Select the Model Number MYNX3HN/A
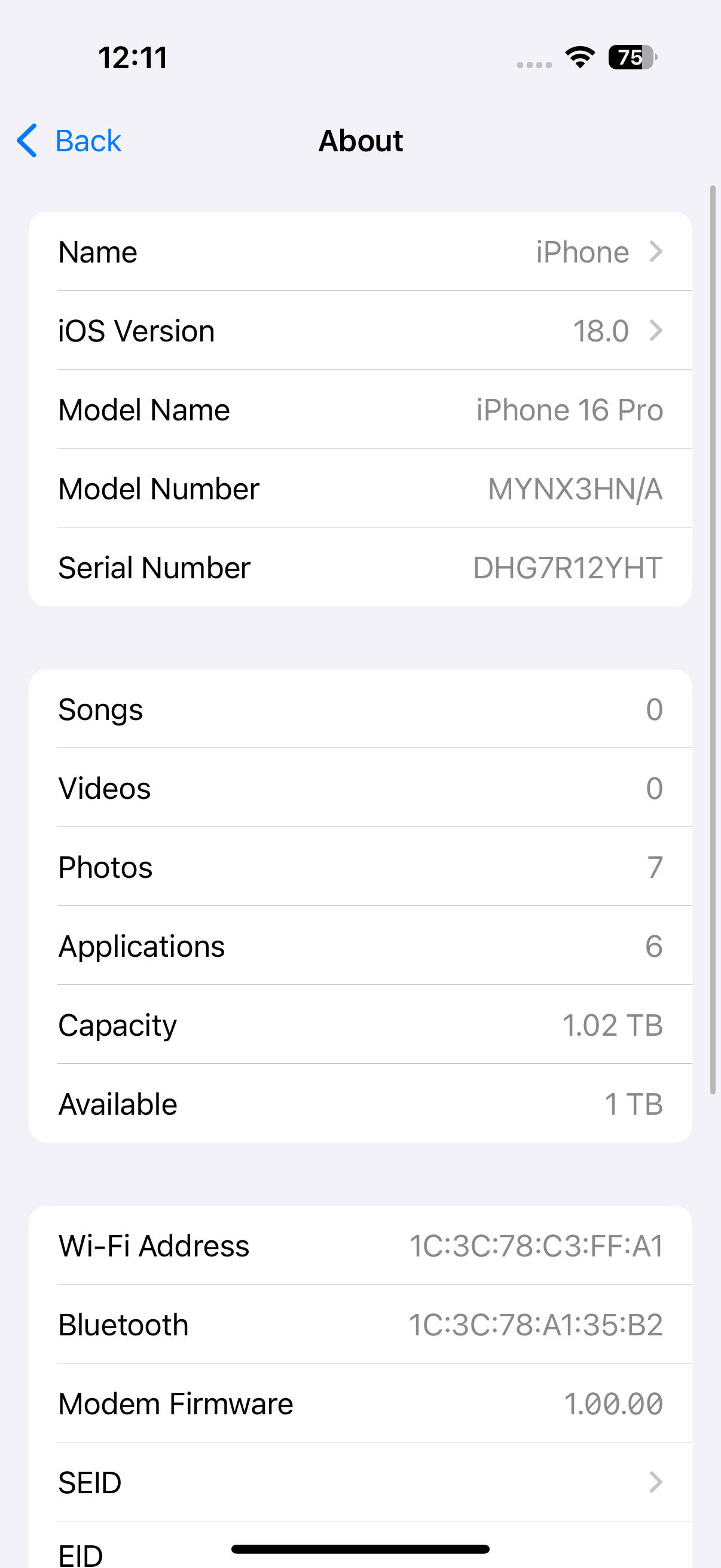This screenshot has height=1568, width=721. (x=360, y=488)
